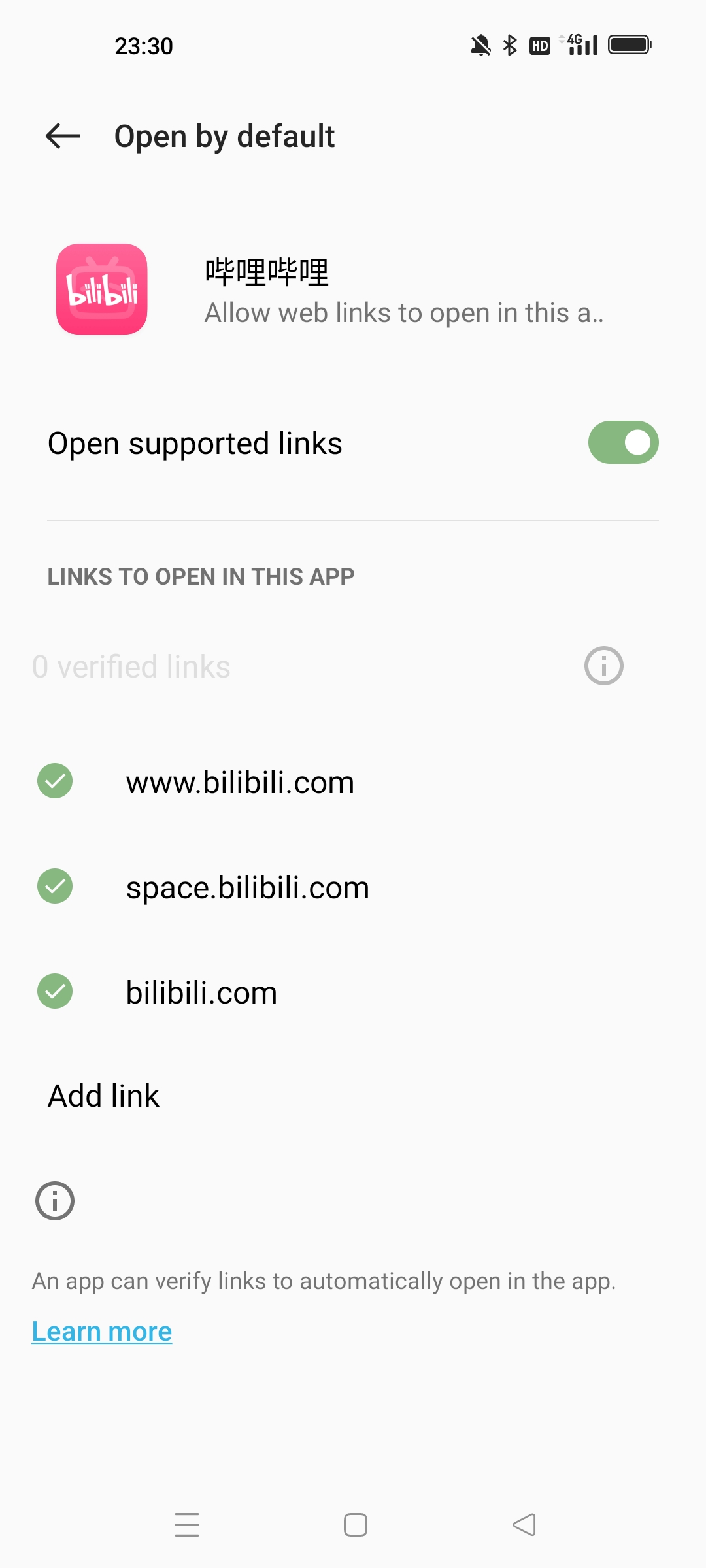The image size is (706, 1568).
Task: Uncheck space.bilibili.com link
Action: 55,886
